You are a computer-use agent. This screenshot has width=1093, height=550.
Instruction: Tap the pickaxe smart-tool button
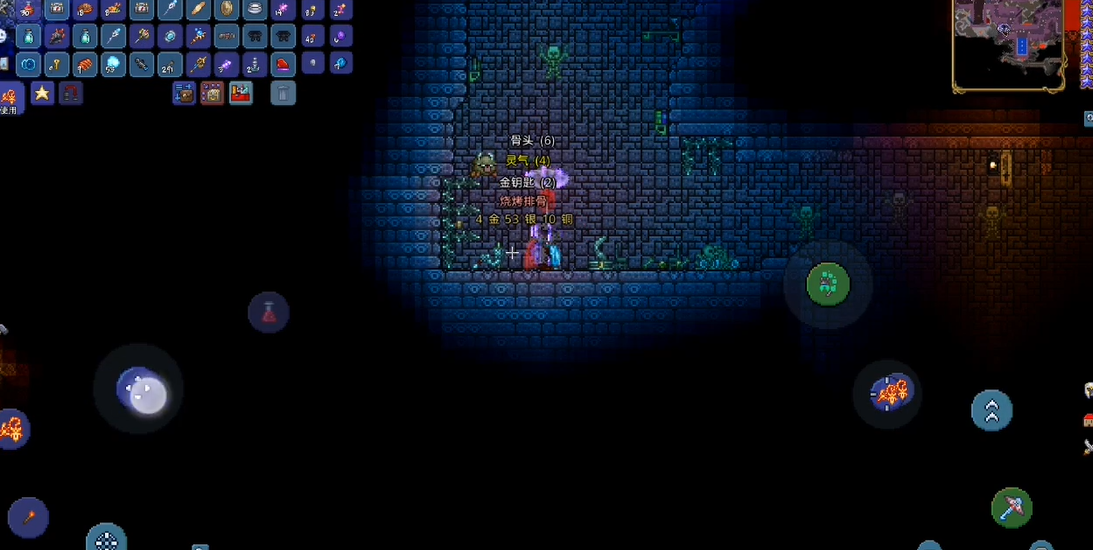click(x=1011, y=507)
